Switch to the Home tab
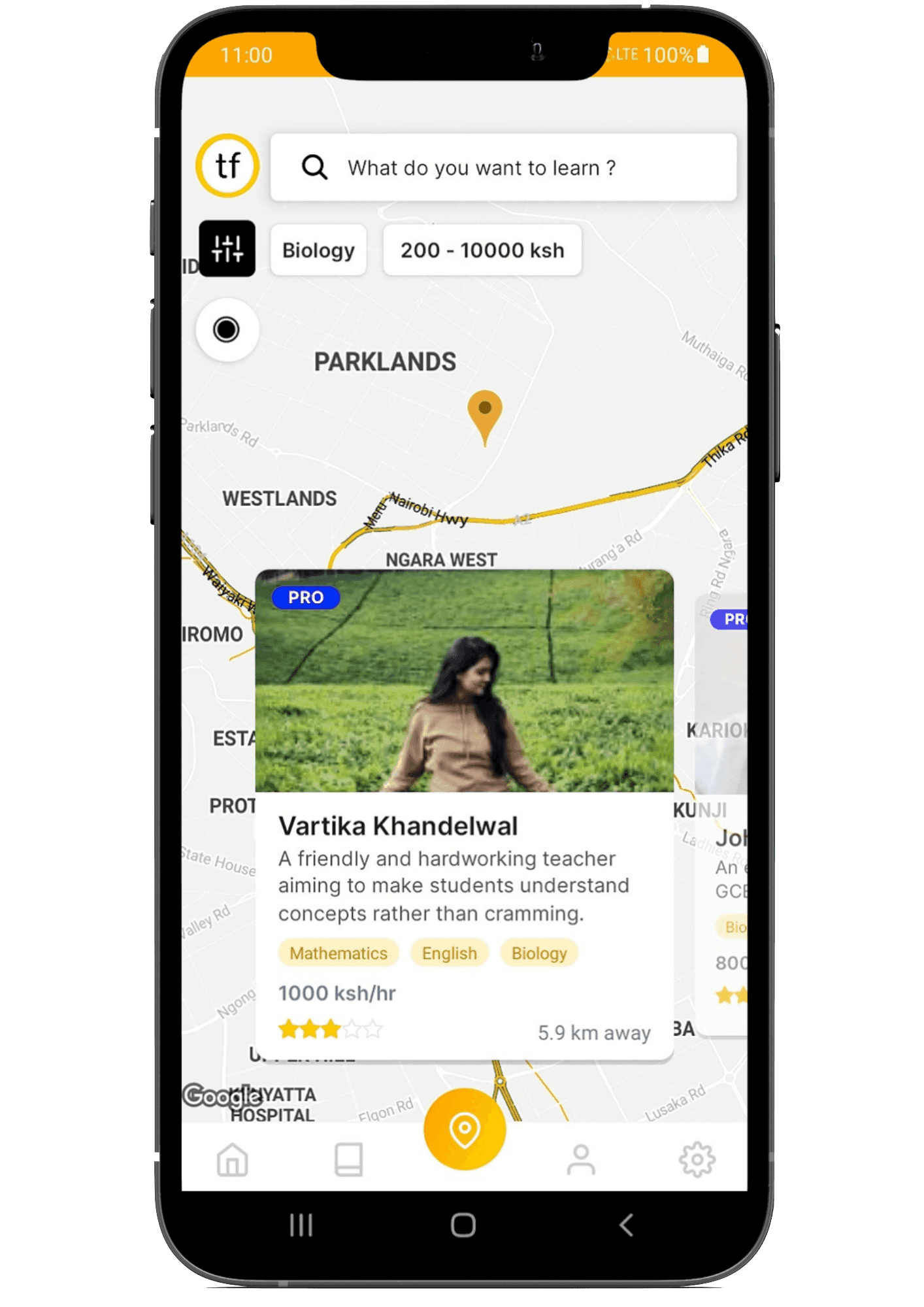This screenshot has height=1307, width=924. [233, 1160]
